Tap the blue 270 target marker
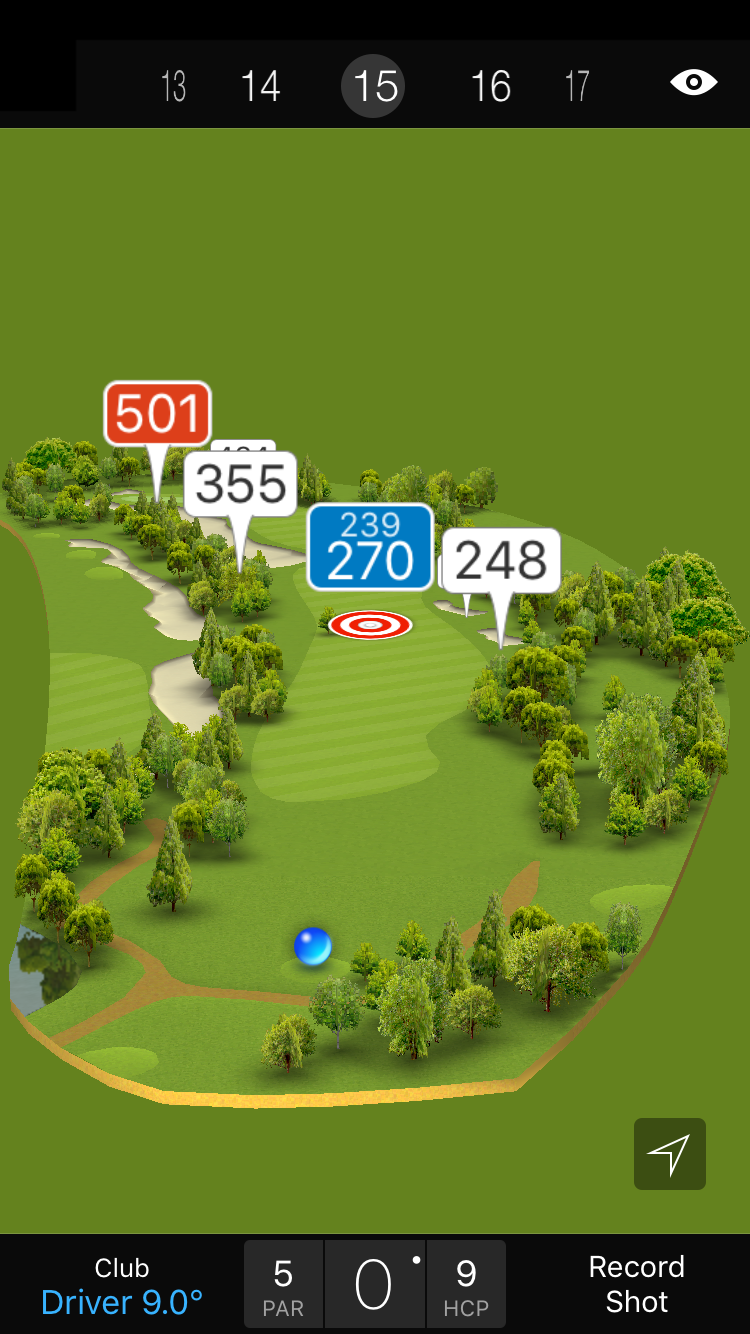The height and width of the screenshot is (1334, 750). [370, 547]
